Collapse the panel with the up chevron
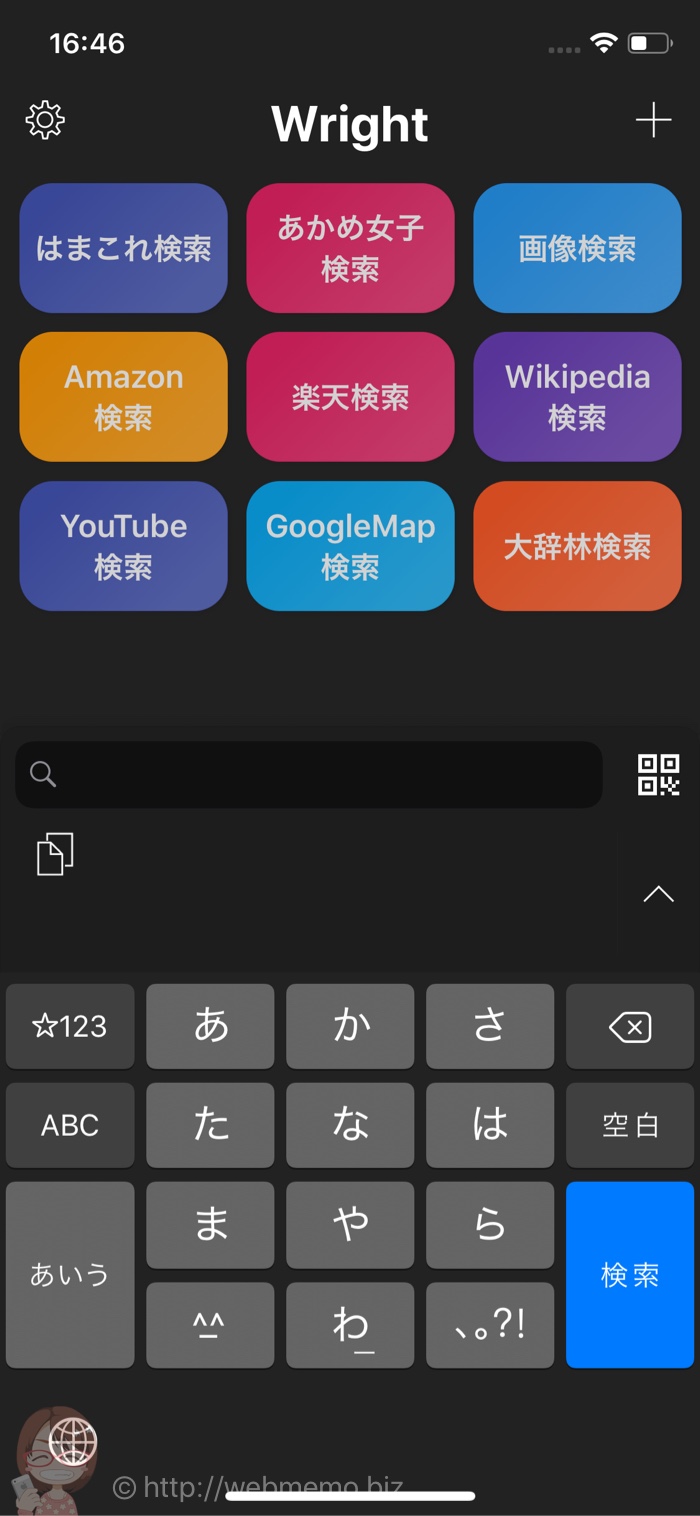The image size is (700, 1516). 658,894
